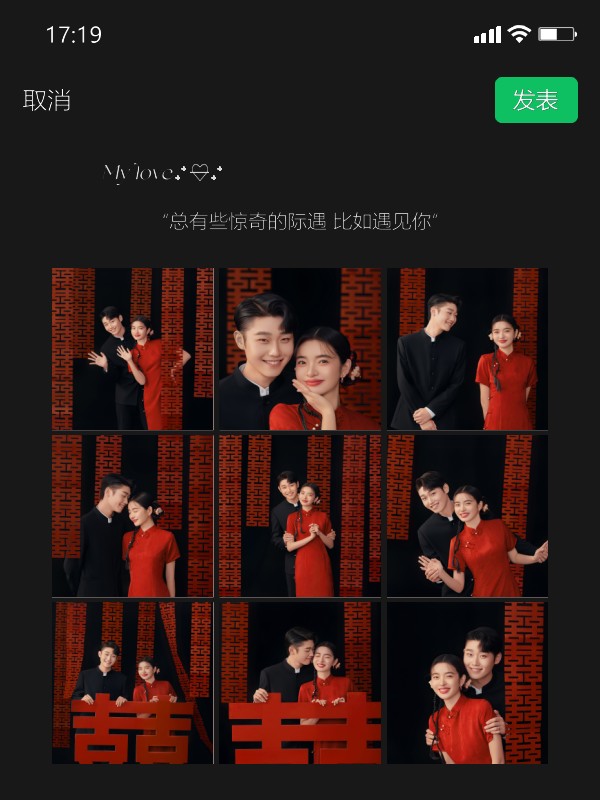Image resolution: width=600 pixels, height=800 pixels.
Task: View the last photo of the man hugging from behind
Action: tap(467, 682)
